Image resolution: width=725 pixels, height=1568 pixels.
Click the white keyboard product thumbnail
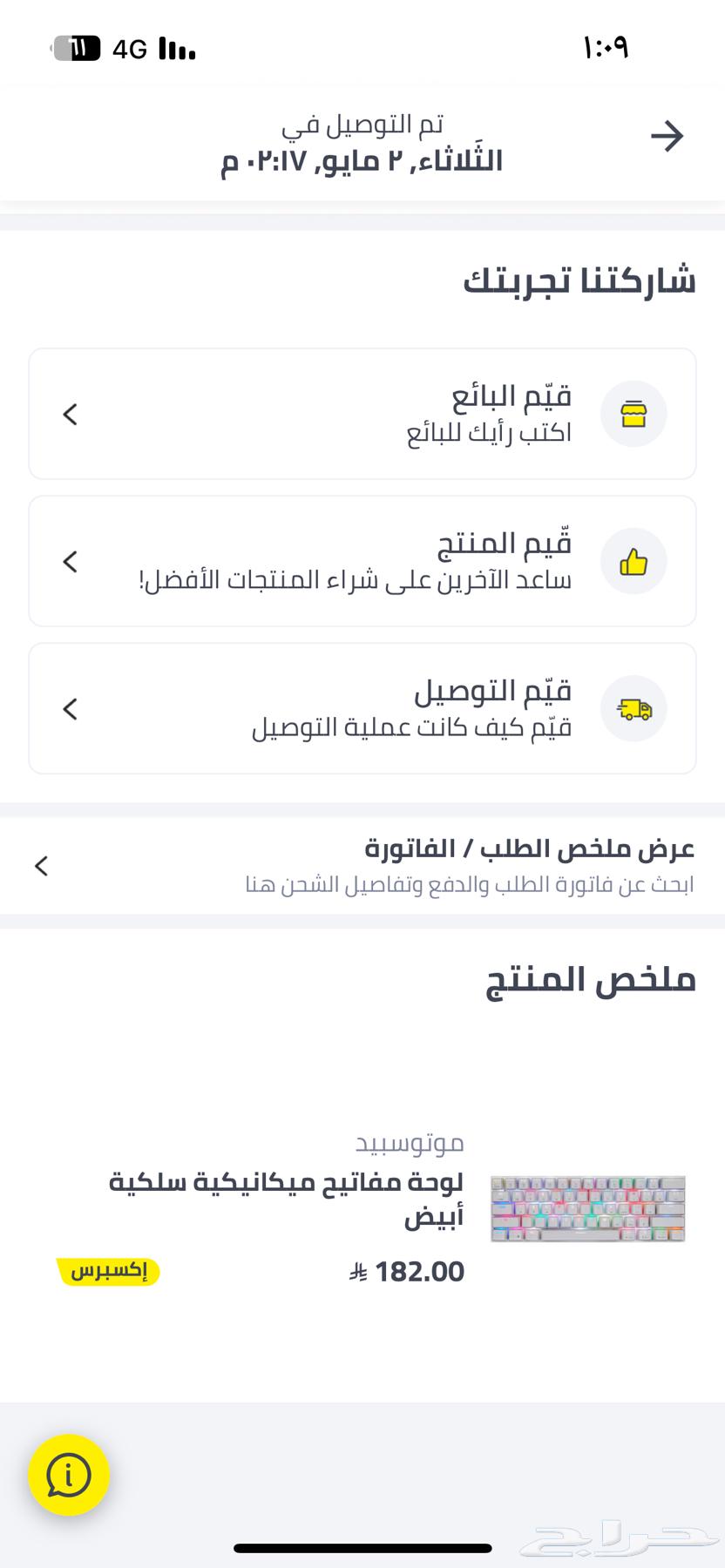[x=586, y=1208]
